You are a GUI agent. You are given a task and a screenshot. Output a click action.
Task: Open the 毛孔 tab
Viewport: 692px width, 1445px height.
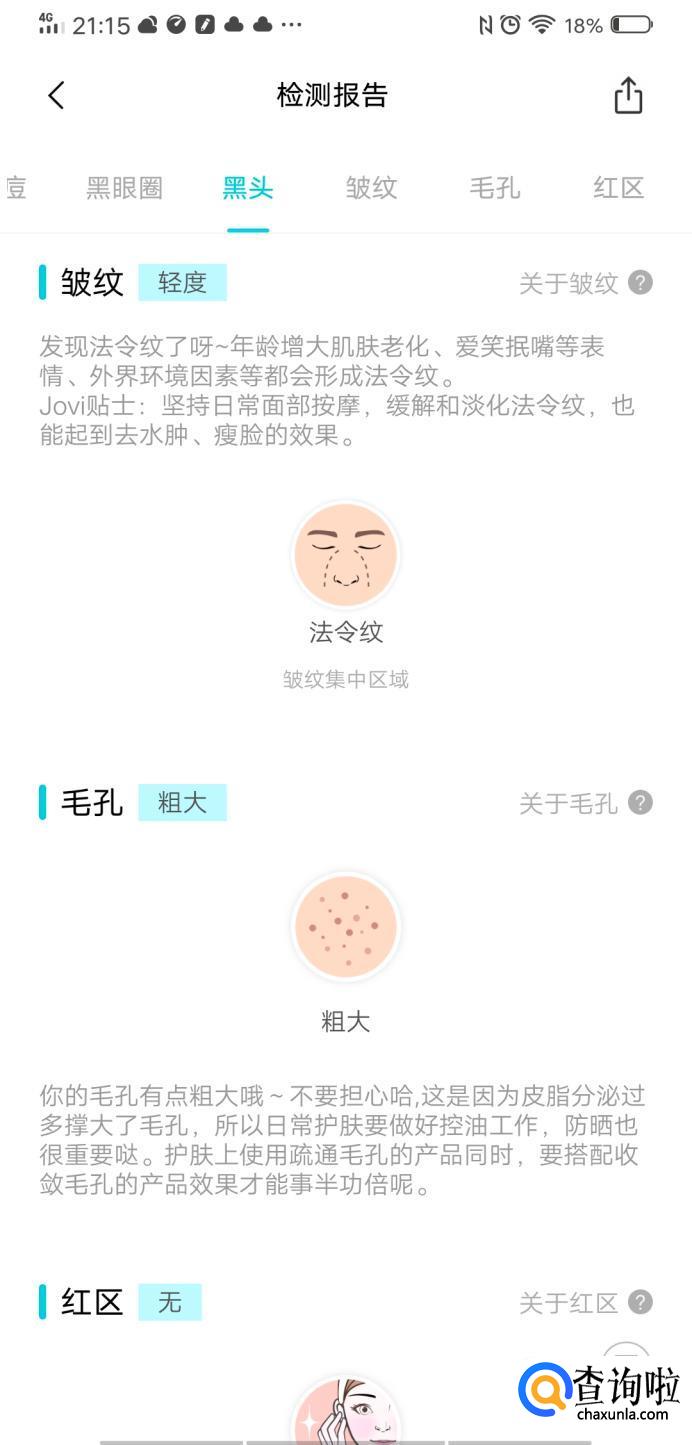495,188
